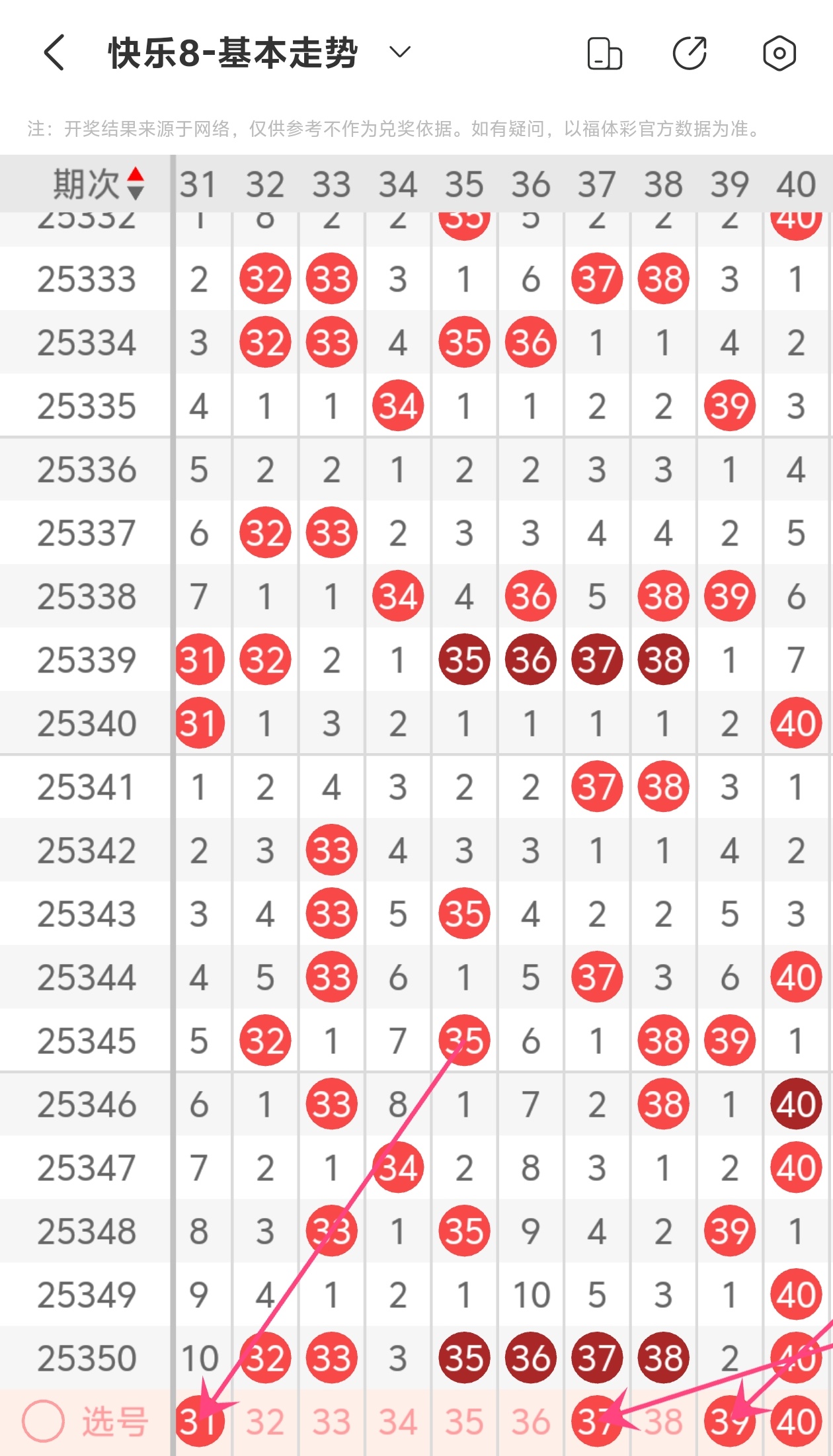Deselect number 31 in selection row
Viewport: 833px width, 1456px height.
tap(199, 1422)
